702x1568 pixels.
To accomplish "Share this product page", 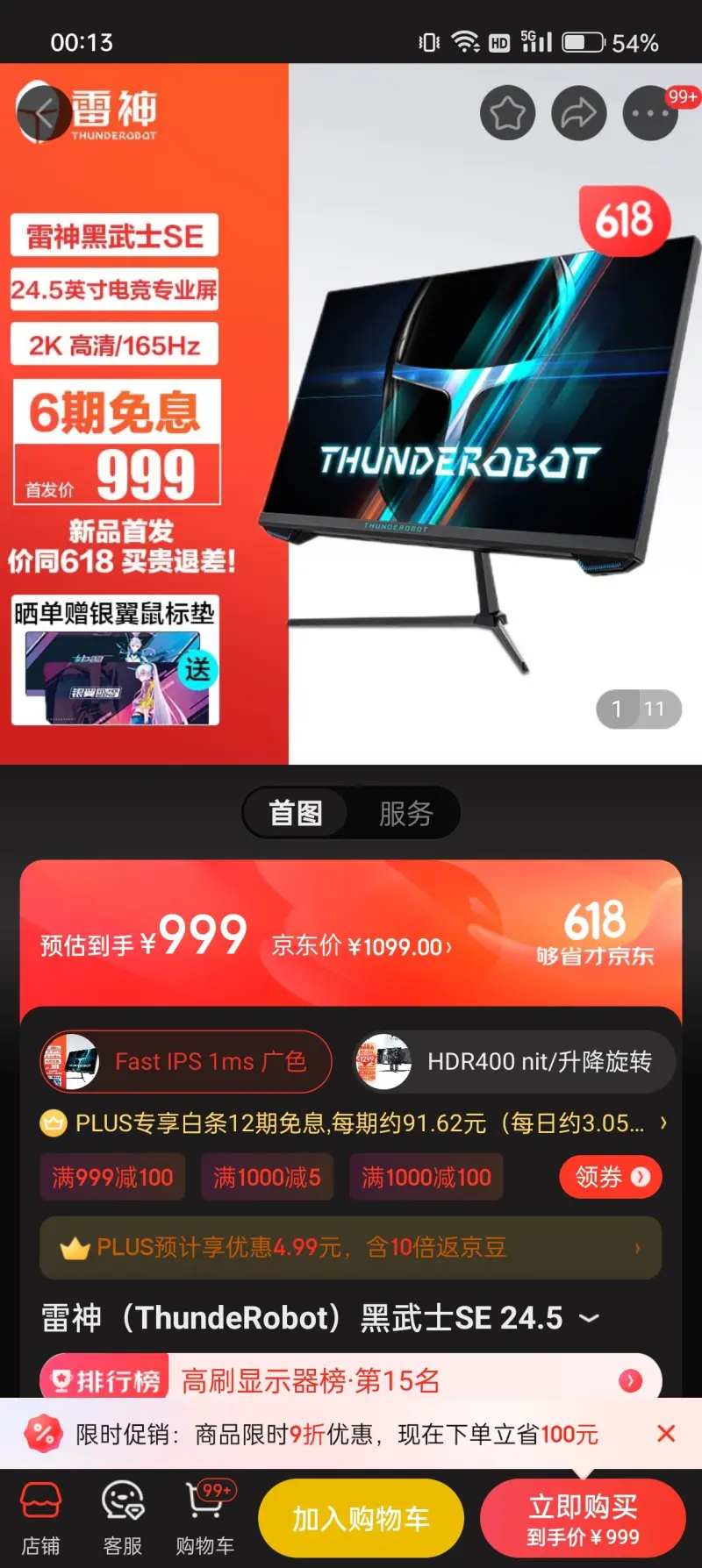I will point(579,113).
